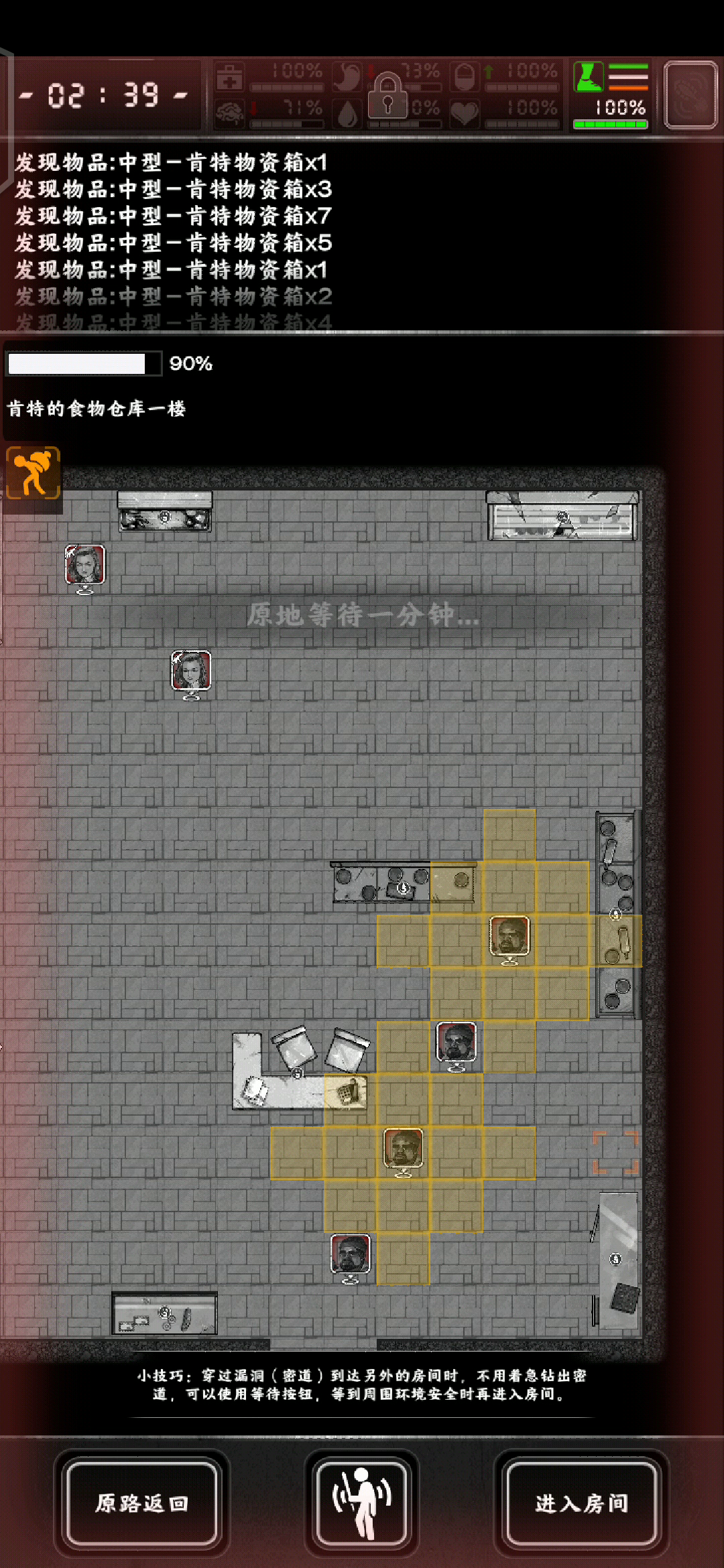This screenshot has height=1568, width=724.
Task: Tap the green foot stamina panel
Action: 611,94
